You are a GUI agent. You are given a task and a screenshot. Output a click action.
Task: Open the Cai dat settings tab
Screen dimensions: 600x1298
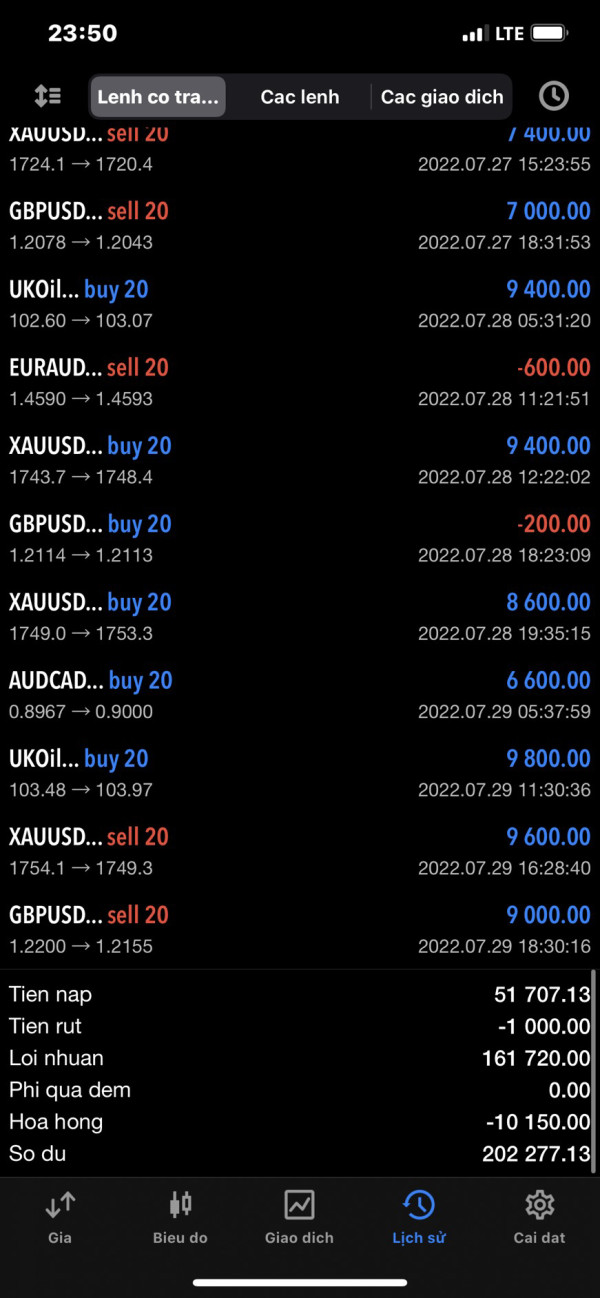pyautogui.click(x=539, y=1217)
